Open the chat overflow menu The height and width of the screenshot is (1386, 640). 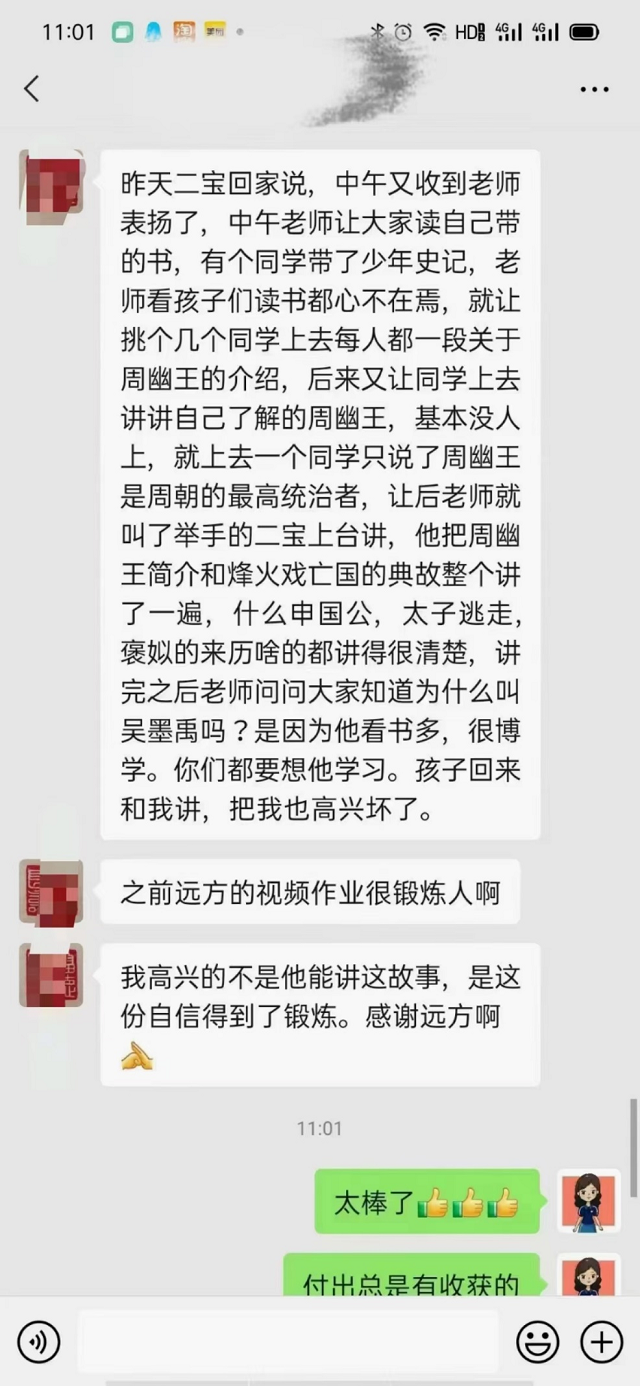coord(594,90)
